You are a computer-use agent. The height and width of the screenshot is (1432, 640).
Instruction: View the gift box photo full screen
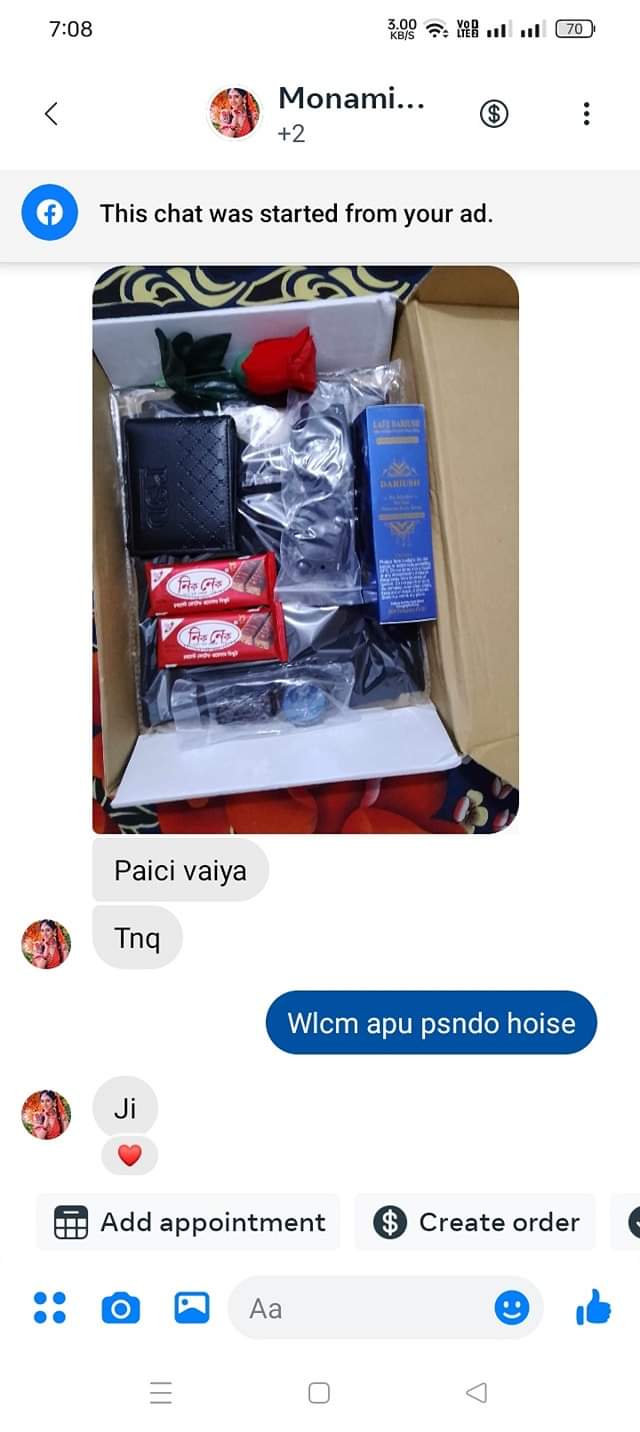tap(305, 549)
